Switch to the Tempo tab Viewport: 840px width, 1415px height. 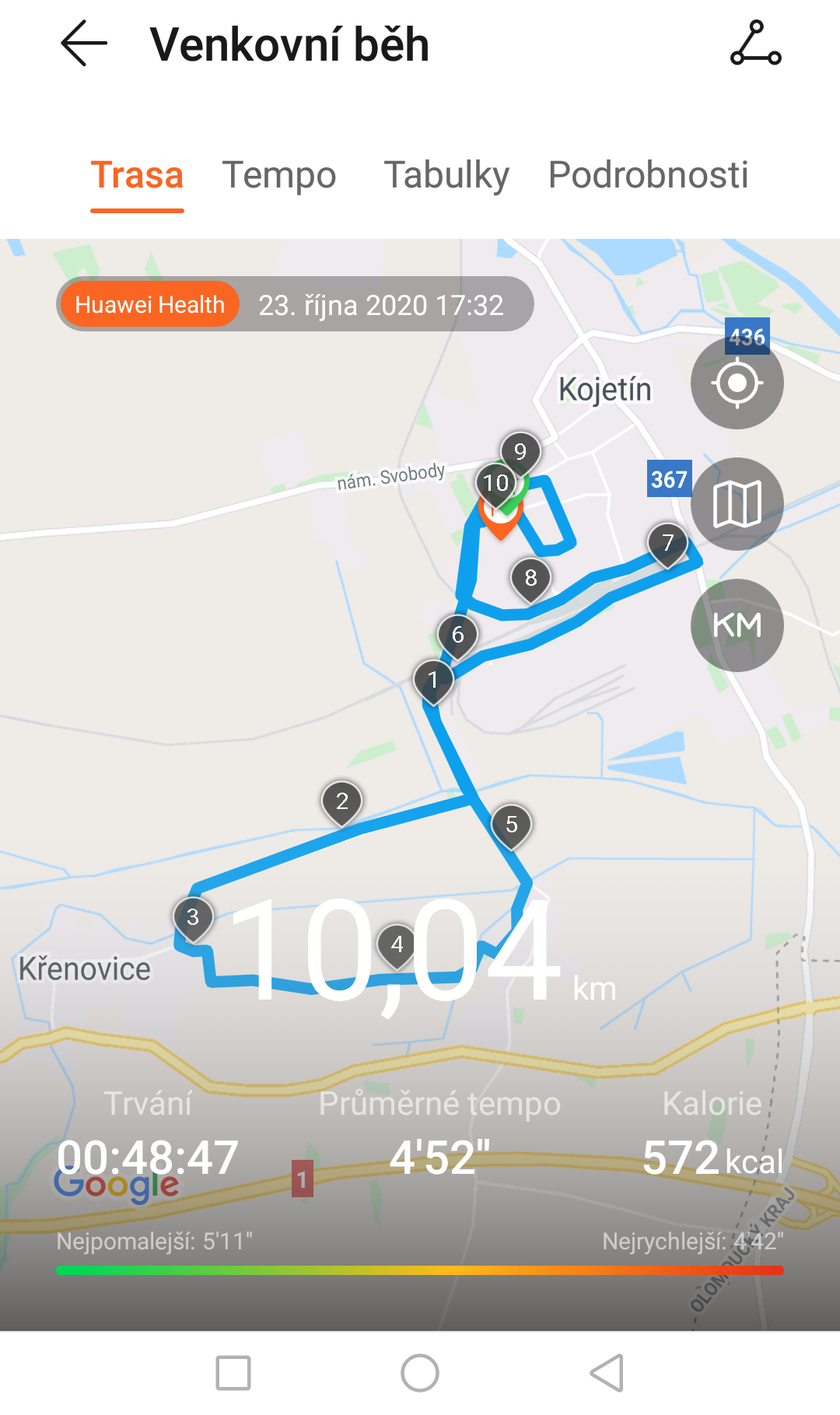tap(279, 175)
